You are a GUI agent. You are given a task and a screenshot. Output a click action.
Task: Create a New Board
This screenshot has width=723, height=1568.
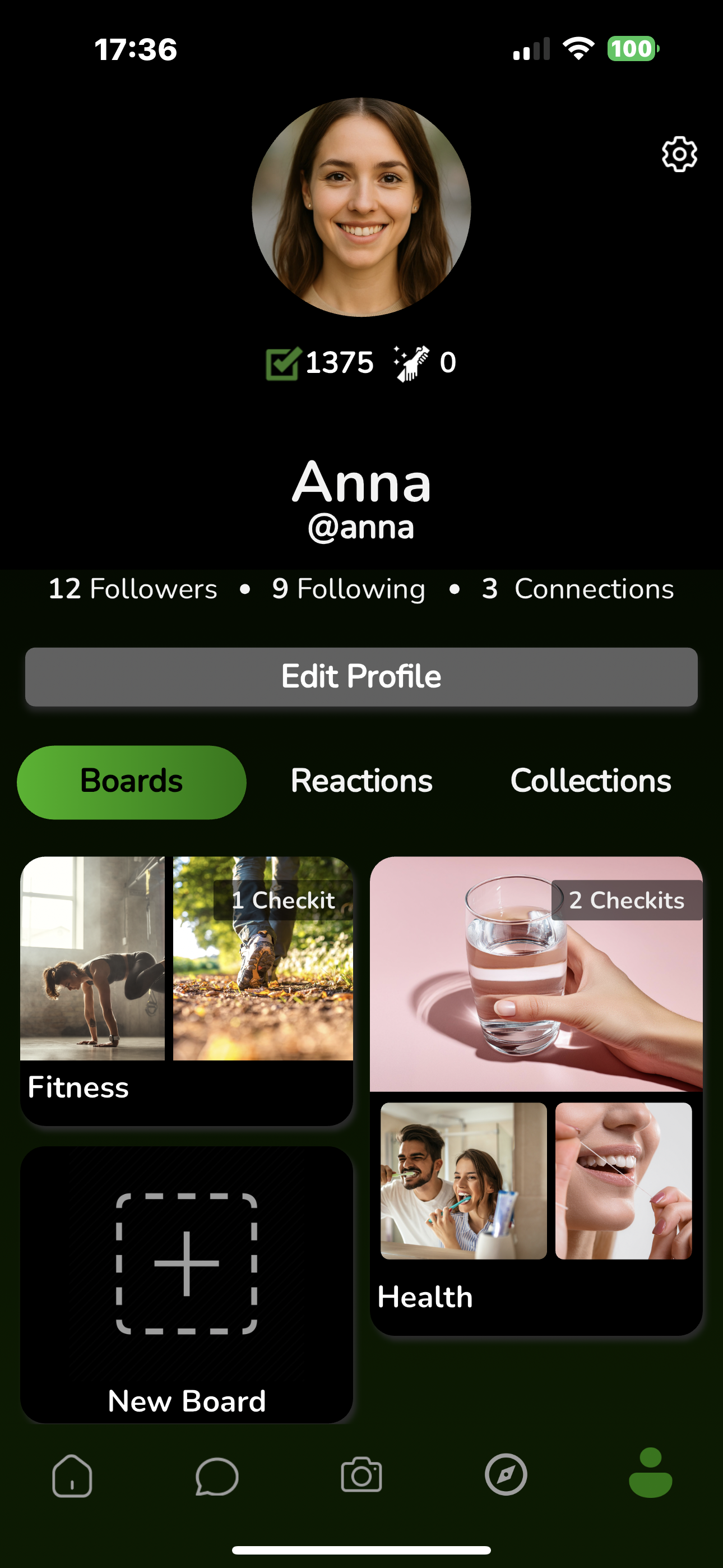(186, 1284)
